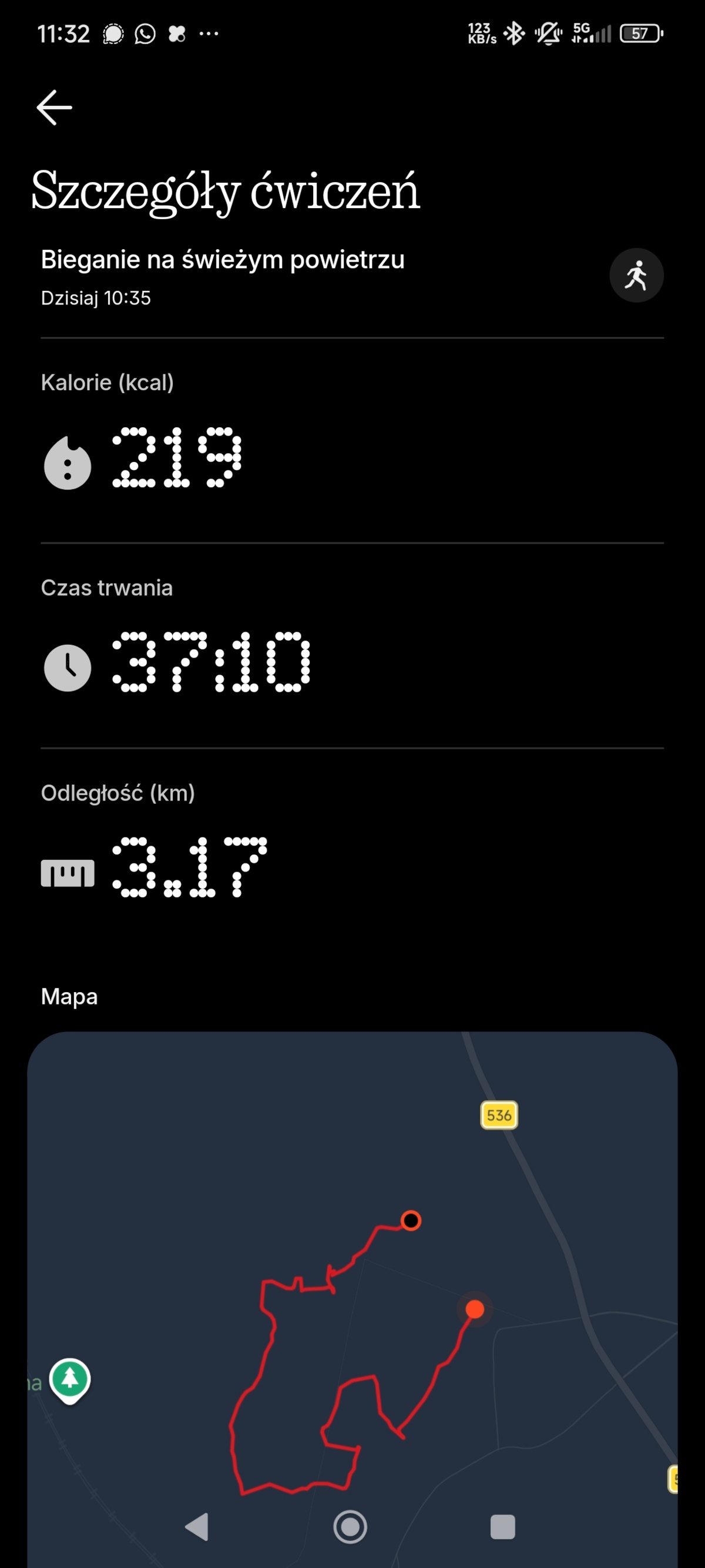The height and width of the screenshot is (1568, 705).
Task: Go back using the top-left arrow
Action: coord(54,106)
